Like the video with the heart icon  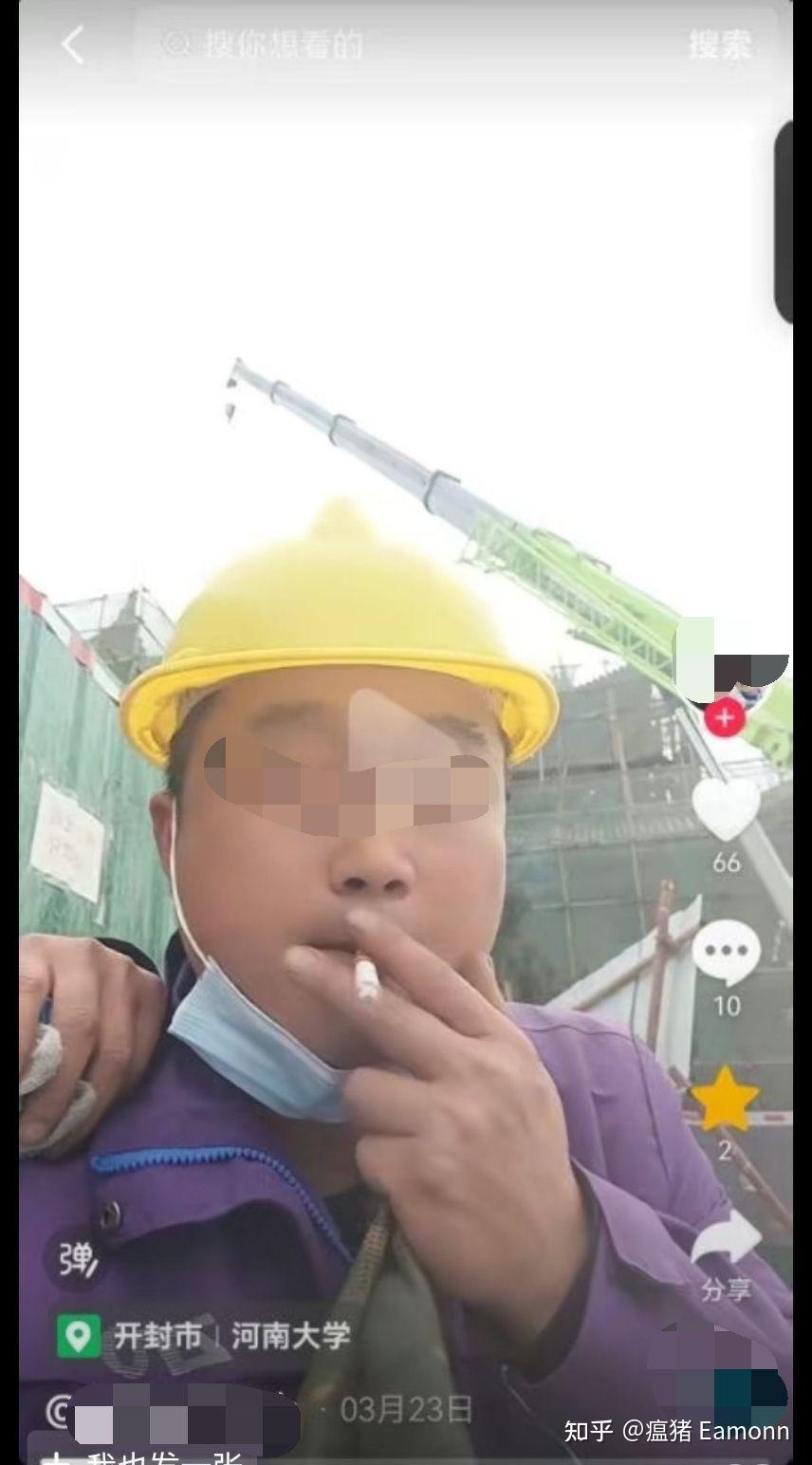[x=726, y=809]
